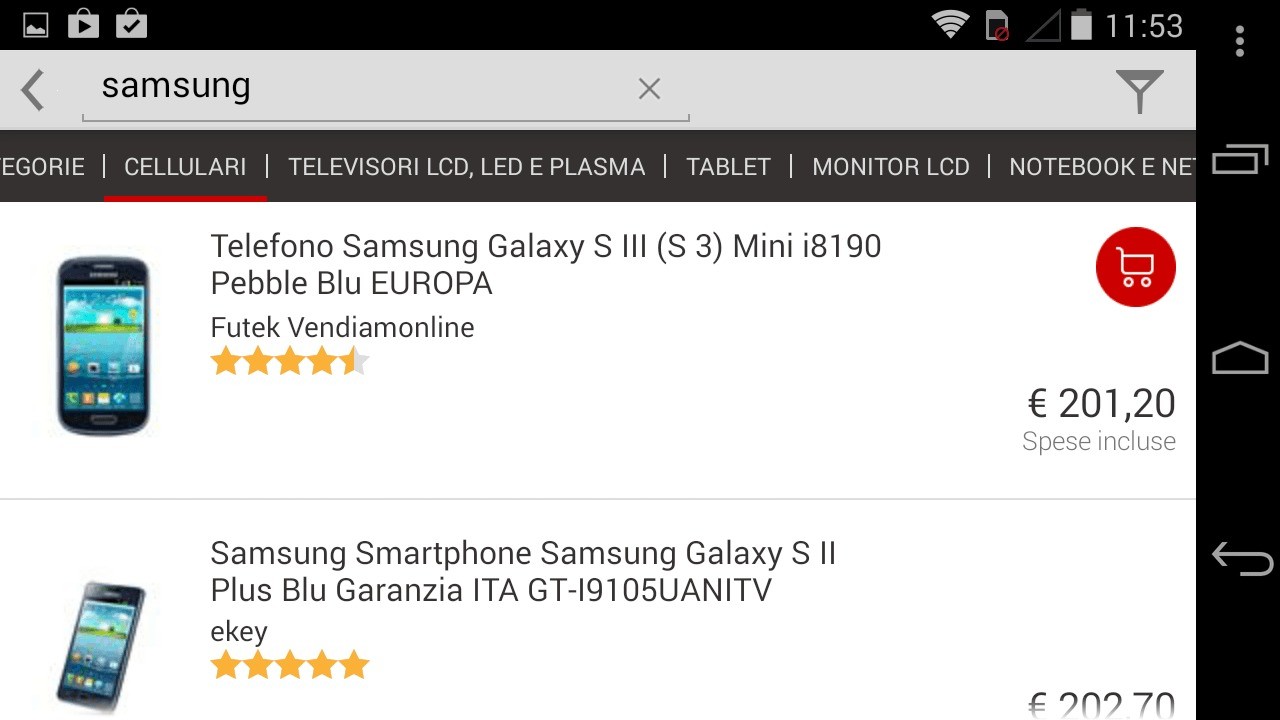Go back using the app bar arrow
The image size is (1280, 720).
coord(33,90)
